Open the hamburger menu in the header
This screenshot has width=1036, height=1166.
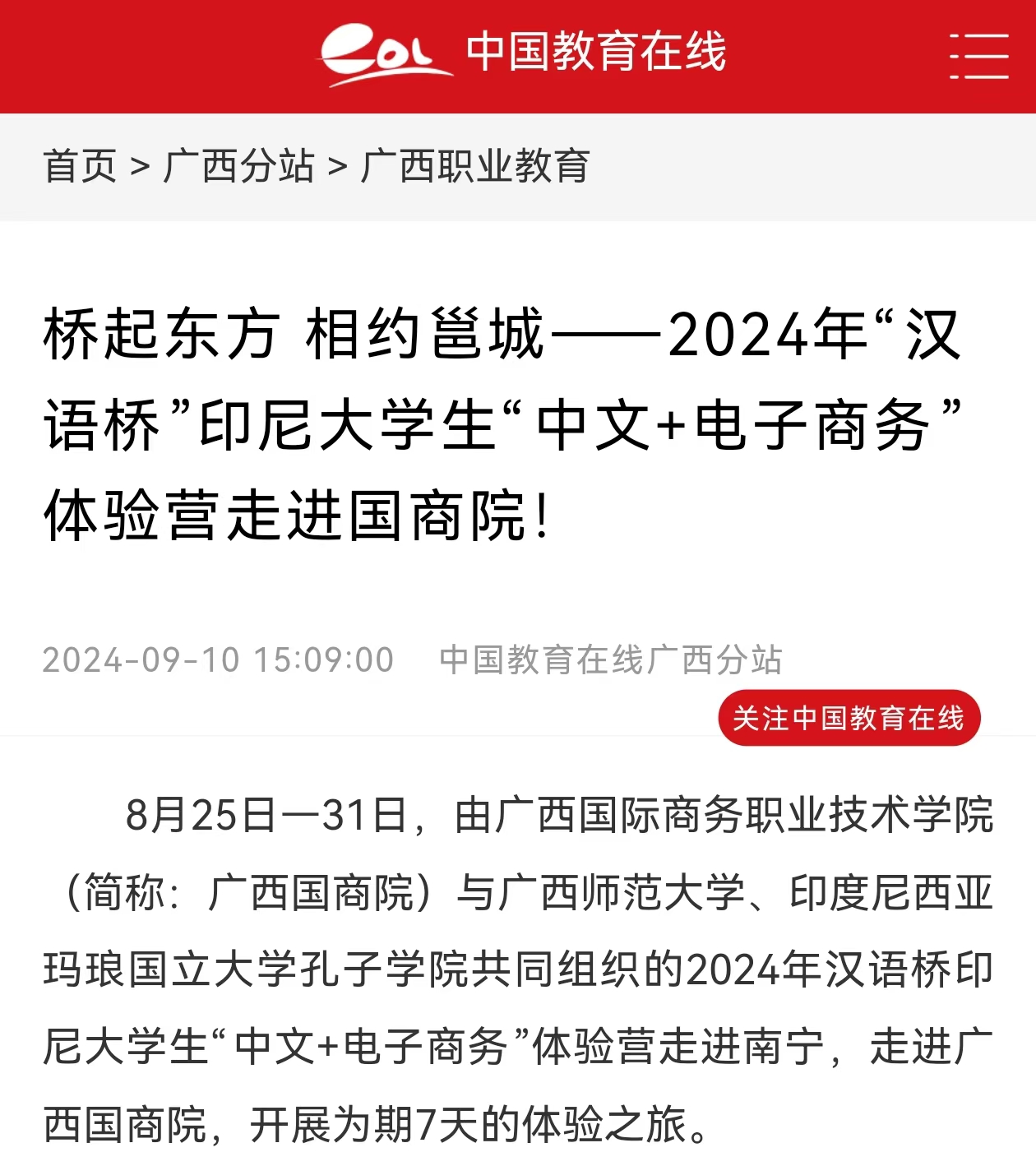(978, 56)
